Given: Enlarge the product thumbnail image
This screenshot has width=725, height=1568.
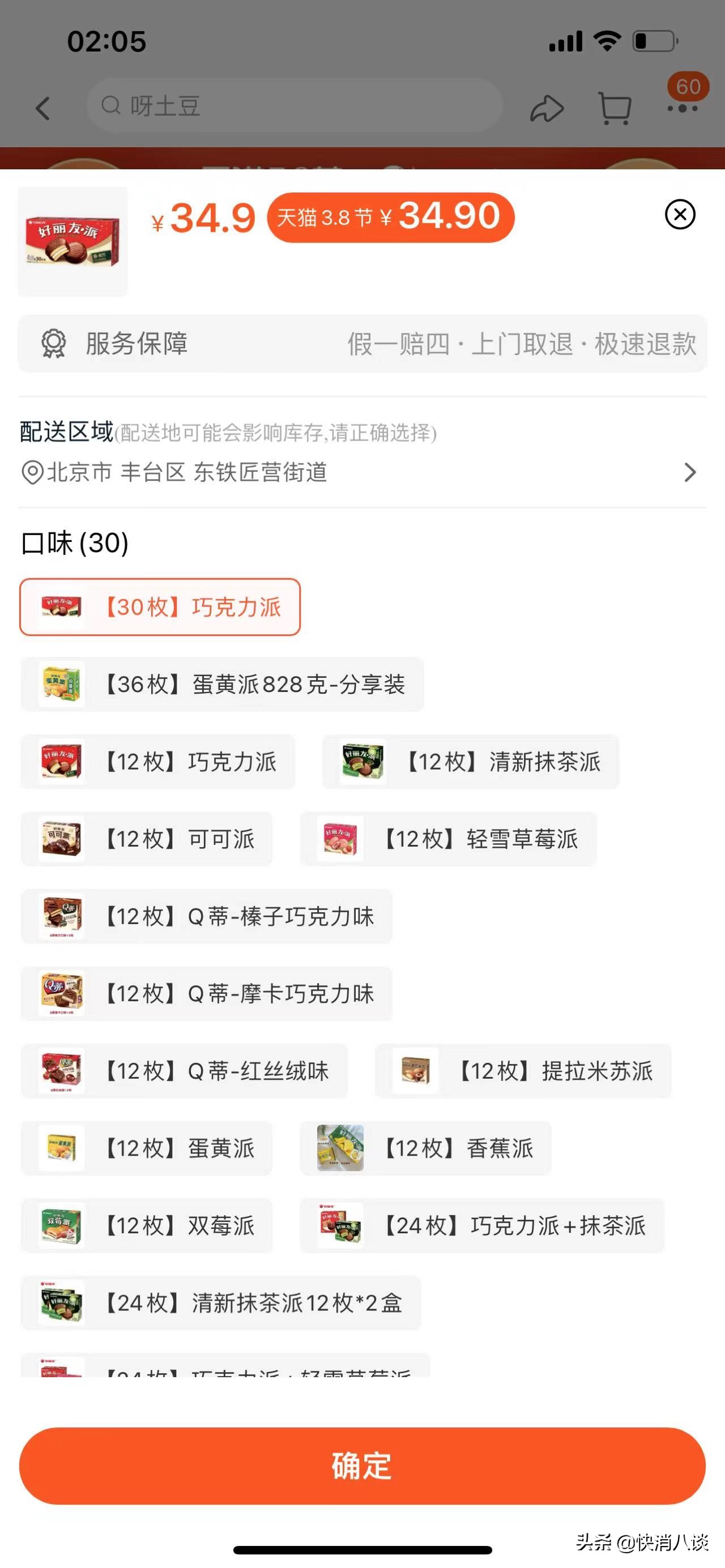Looking at the screenshot, I should pyautogui.click(x=72, y=242).
